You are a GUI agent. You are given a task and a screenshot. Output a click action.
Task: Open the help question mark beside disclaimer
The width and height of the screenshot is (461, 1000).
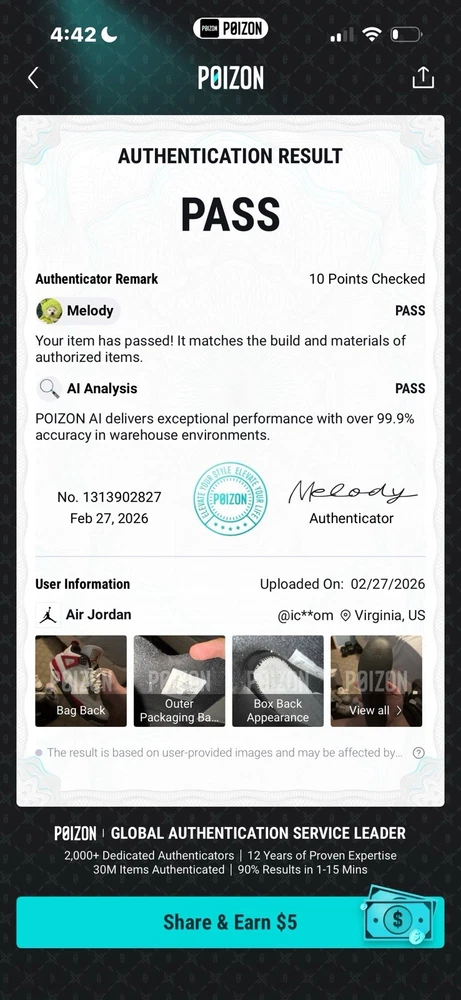[419, 753]
